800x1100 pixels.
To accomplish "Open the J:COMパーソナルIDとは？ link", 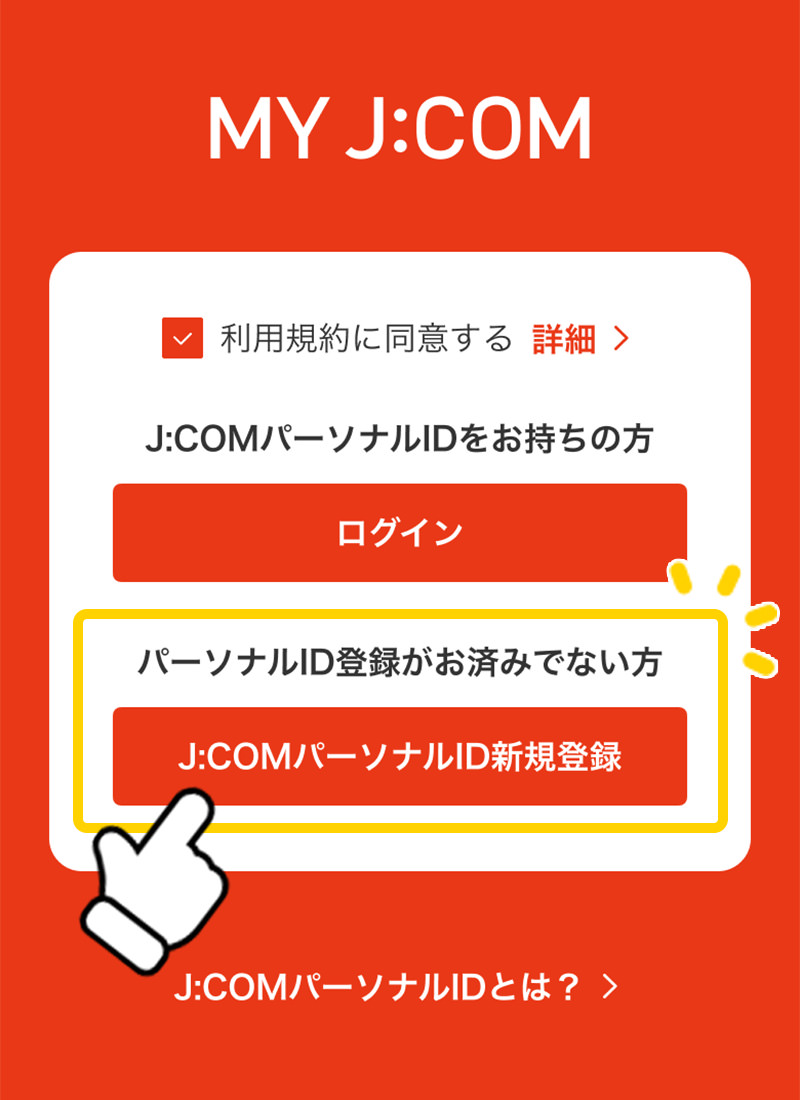I will [x=396, y=988].
